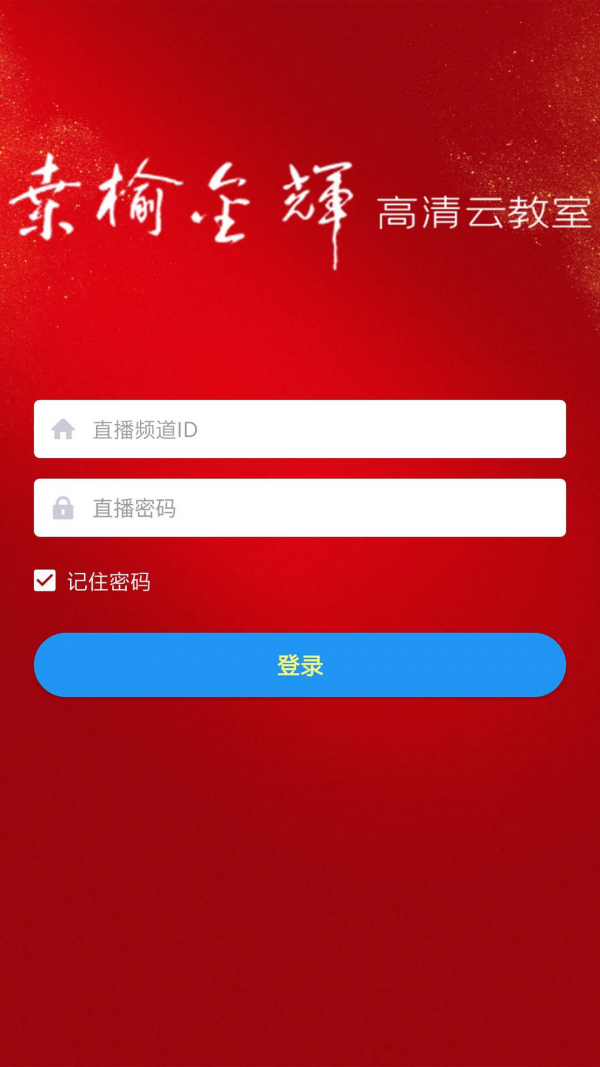Tap the blue 登录 button
Screen dimensions: 600x1067
tap(300, 665)
